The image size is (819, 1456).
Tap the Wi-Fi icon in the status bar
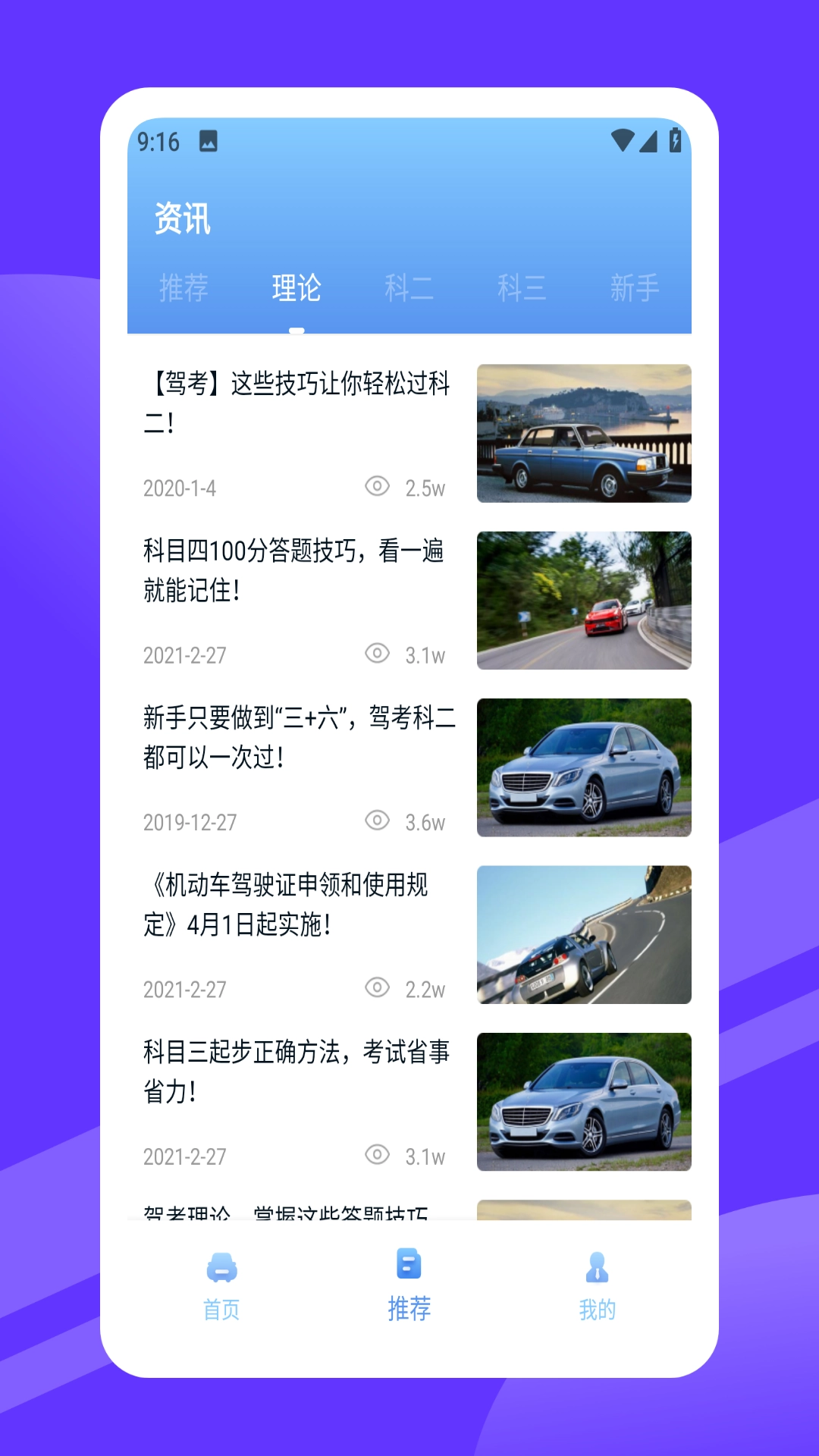[623, 140]
